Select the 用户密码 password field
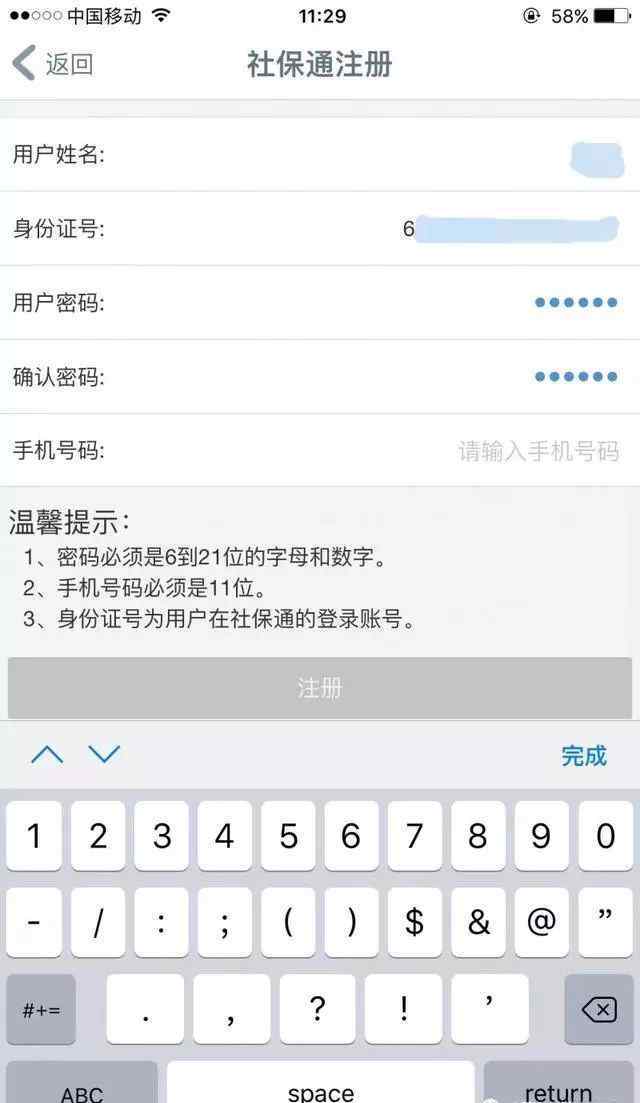This screenshot has width=640, height=1103. [320, 303]
